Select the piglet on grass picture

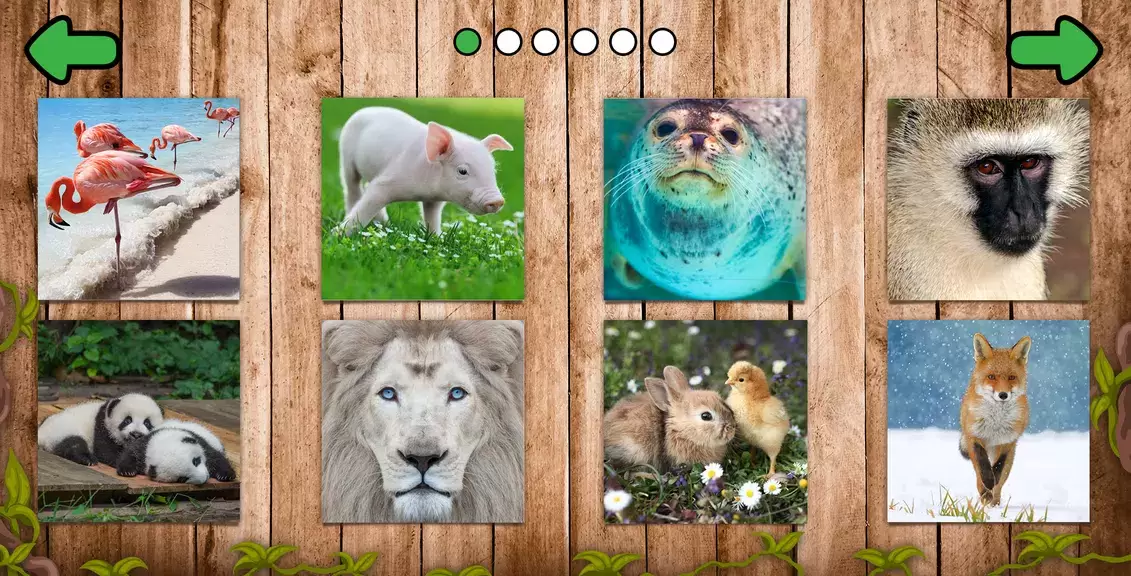tap(422, 199)
